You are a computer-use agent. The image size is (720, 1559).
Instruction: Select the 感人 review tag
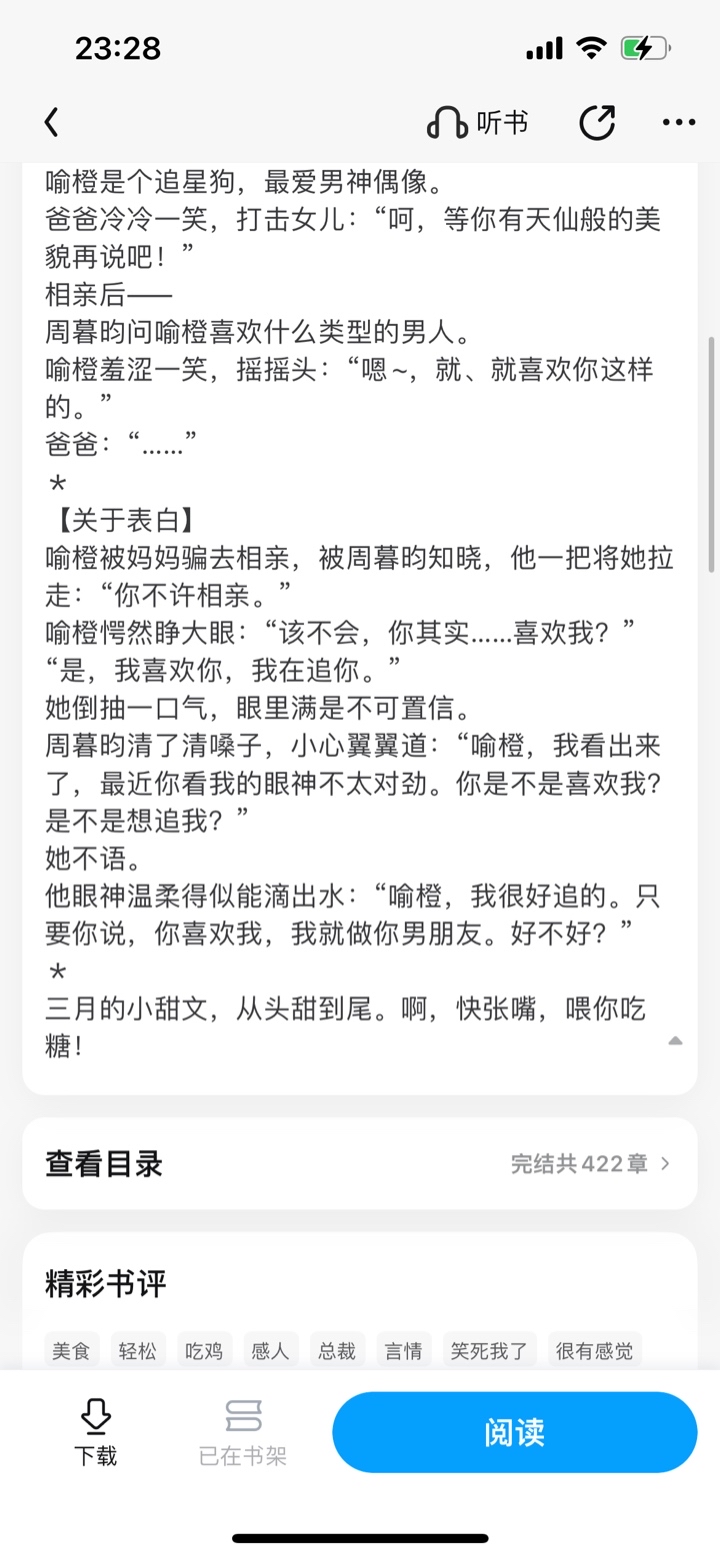click(271, 1351)
